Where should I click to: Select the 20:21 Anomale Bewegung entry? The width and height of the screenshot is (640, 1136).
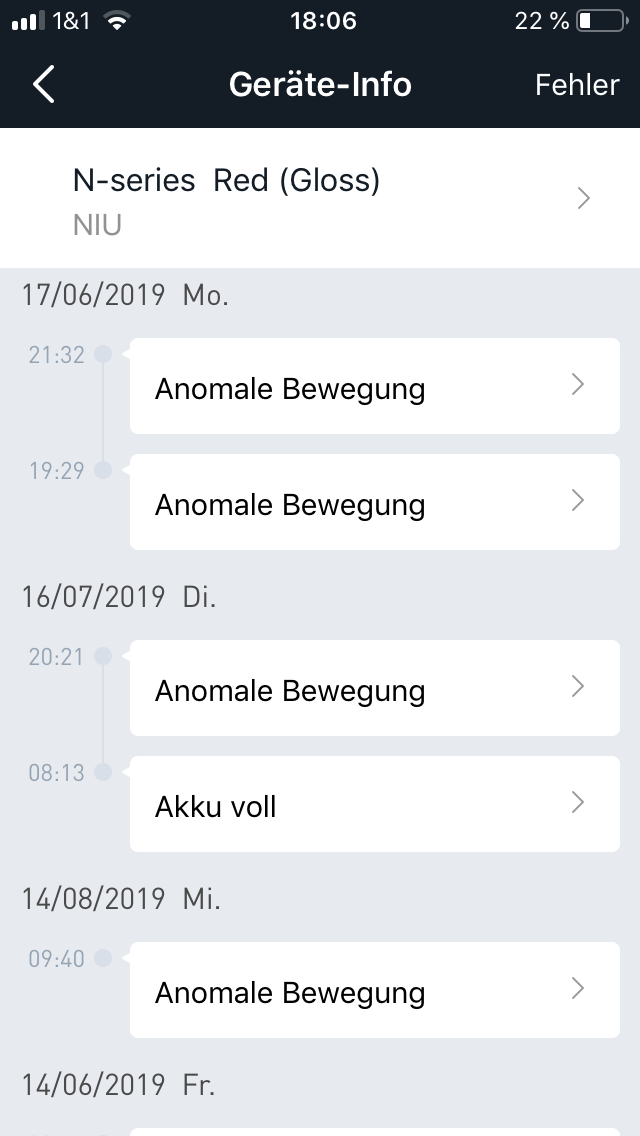[x=374, y=689]
